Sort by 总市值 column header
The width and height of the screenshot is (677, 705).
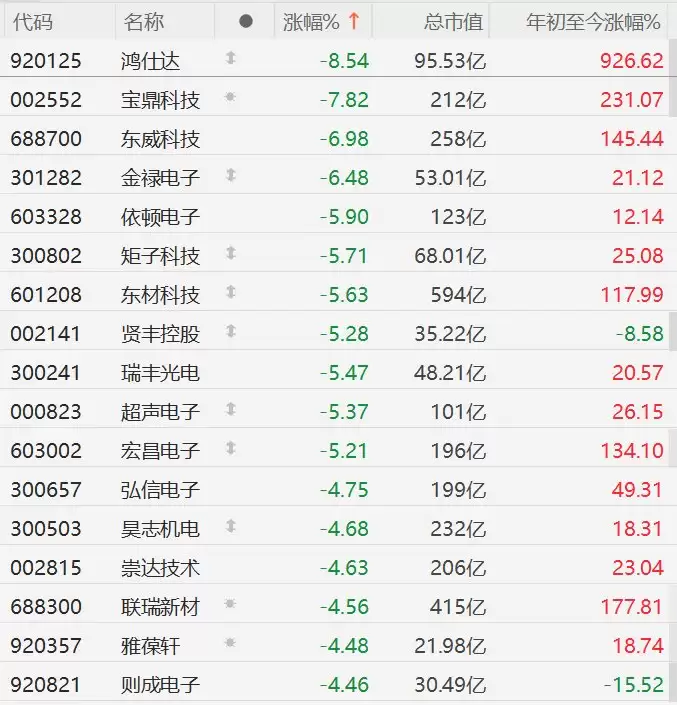pos(431,22)
